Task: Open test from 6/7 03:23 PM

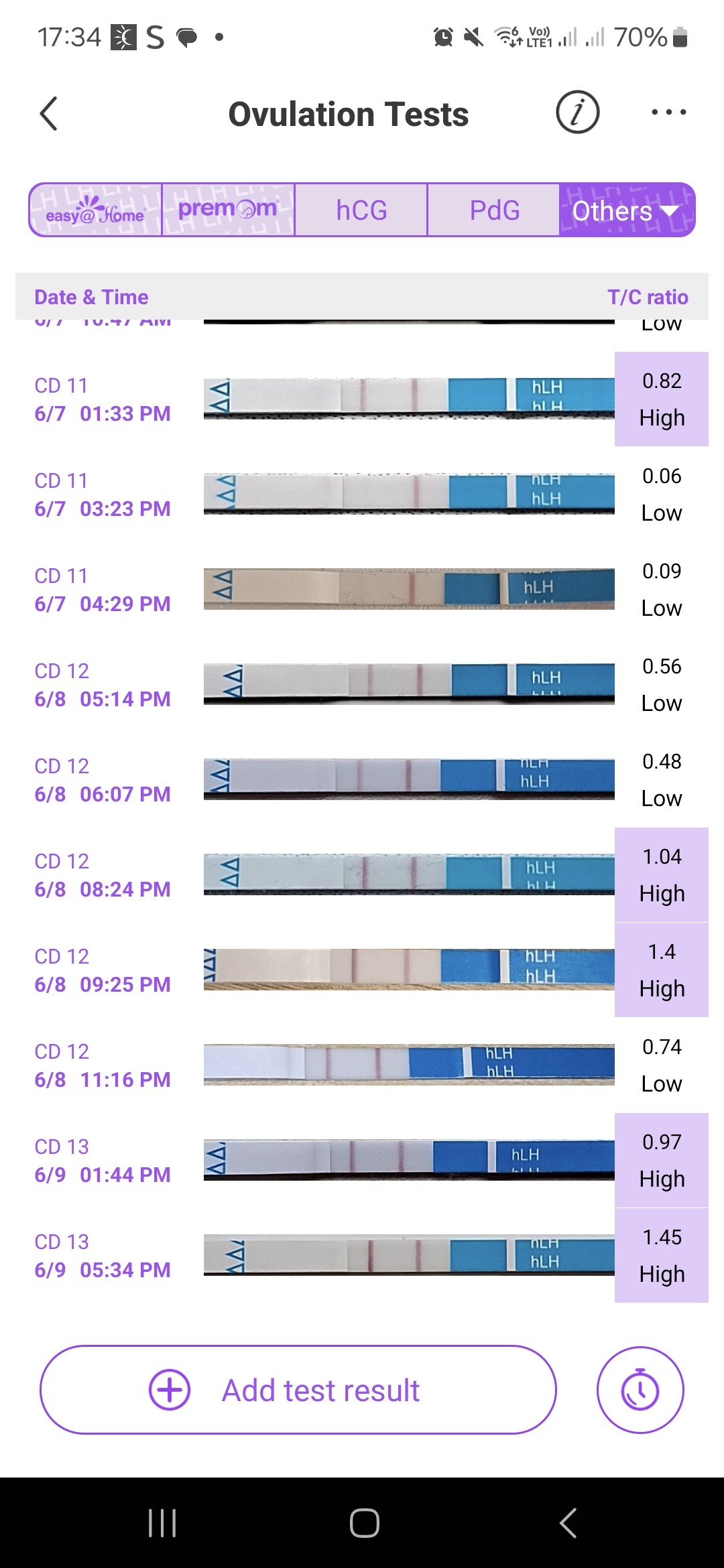Action: coord(362,494)
